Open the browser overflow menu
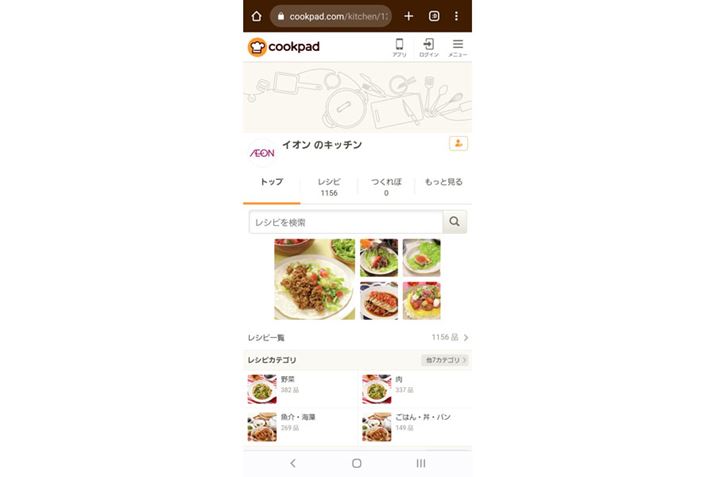This screenshot has height=477, width=715. click(x=457, y=16)
